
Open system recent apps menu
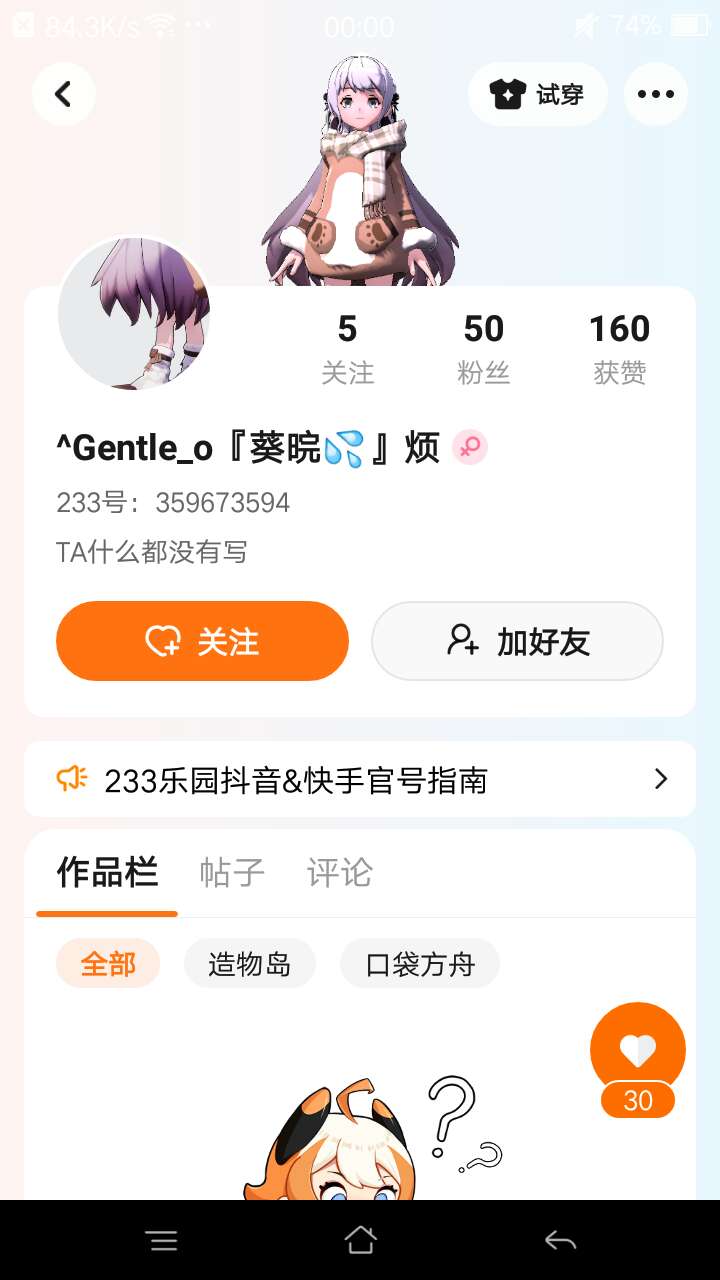[x=161, y=1241]
